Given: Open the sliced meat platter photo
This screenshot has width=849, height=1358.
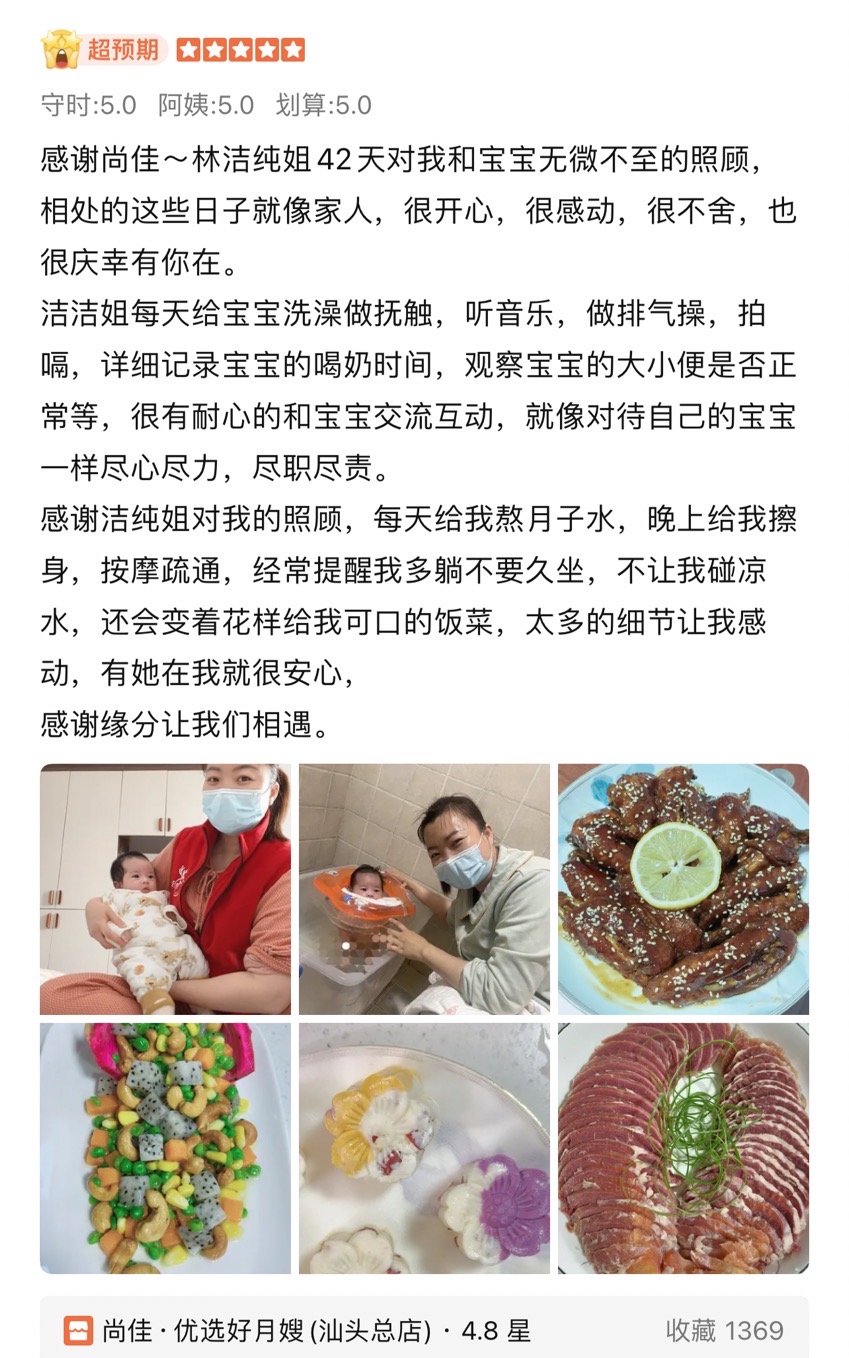Looking at the screenshot, I should [683, 1147].
